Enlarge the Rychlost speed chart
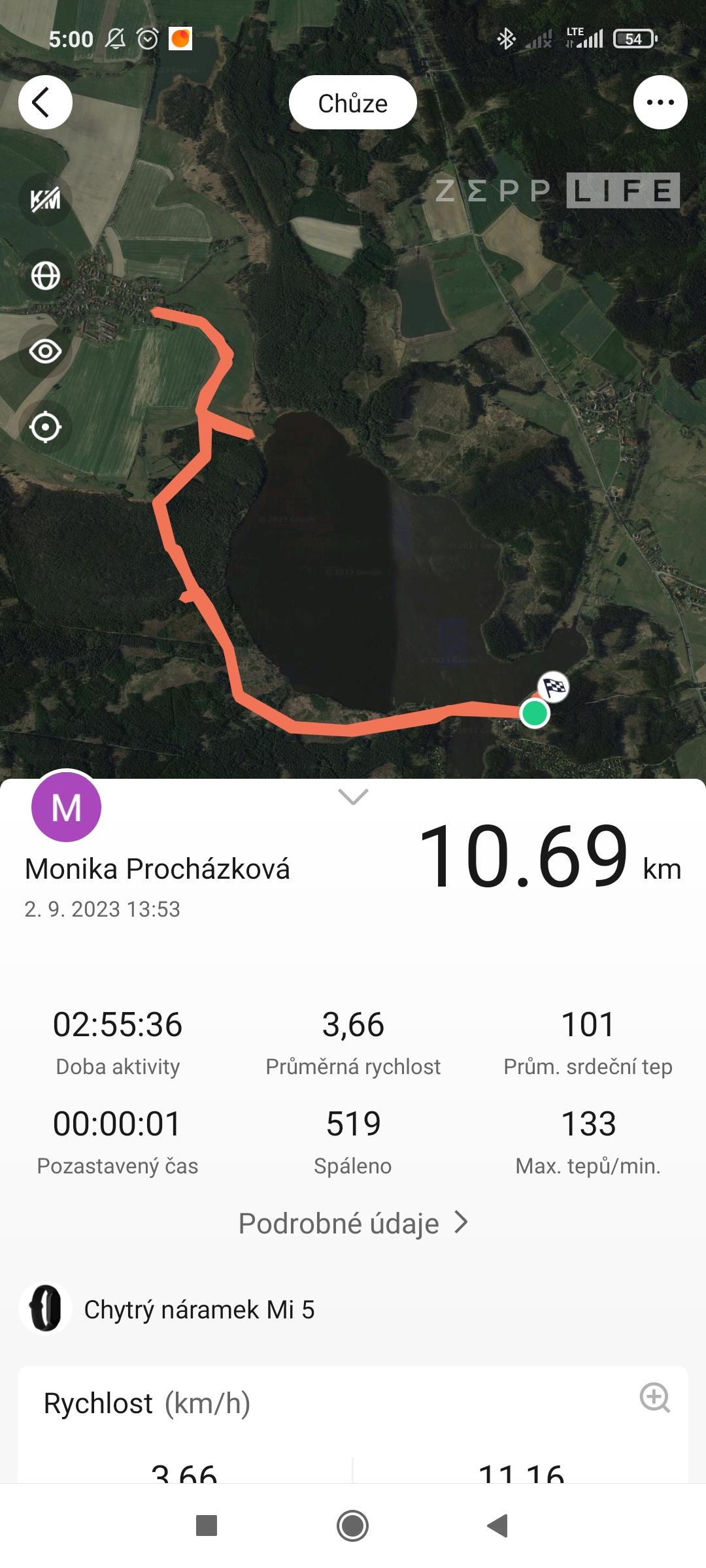 (x=654, y=1397)
